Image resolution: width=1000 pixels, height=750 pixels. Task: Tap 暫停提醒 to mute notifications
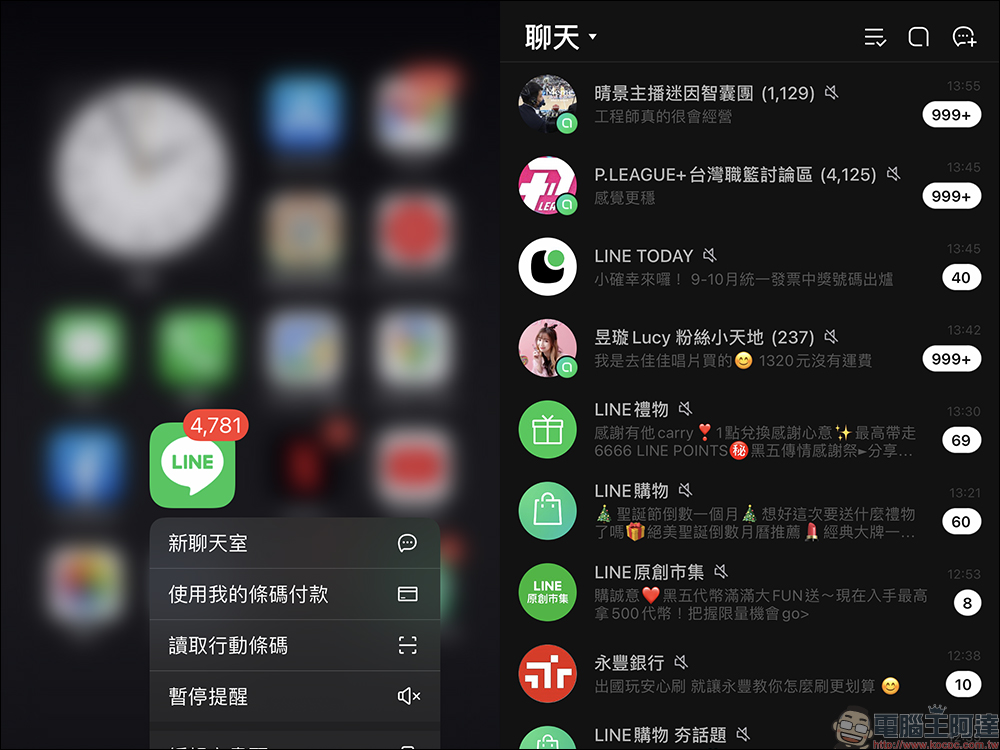click(x=294, y=696)
